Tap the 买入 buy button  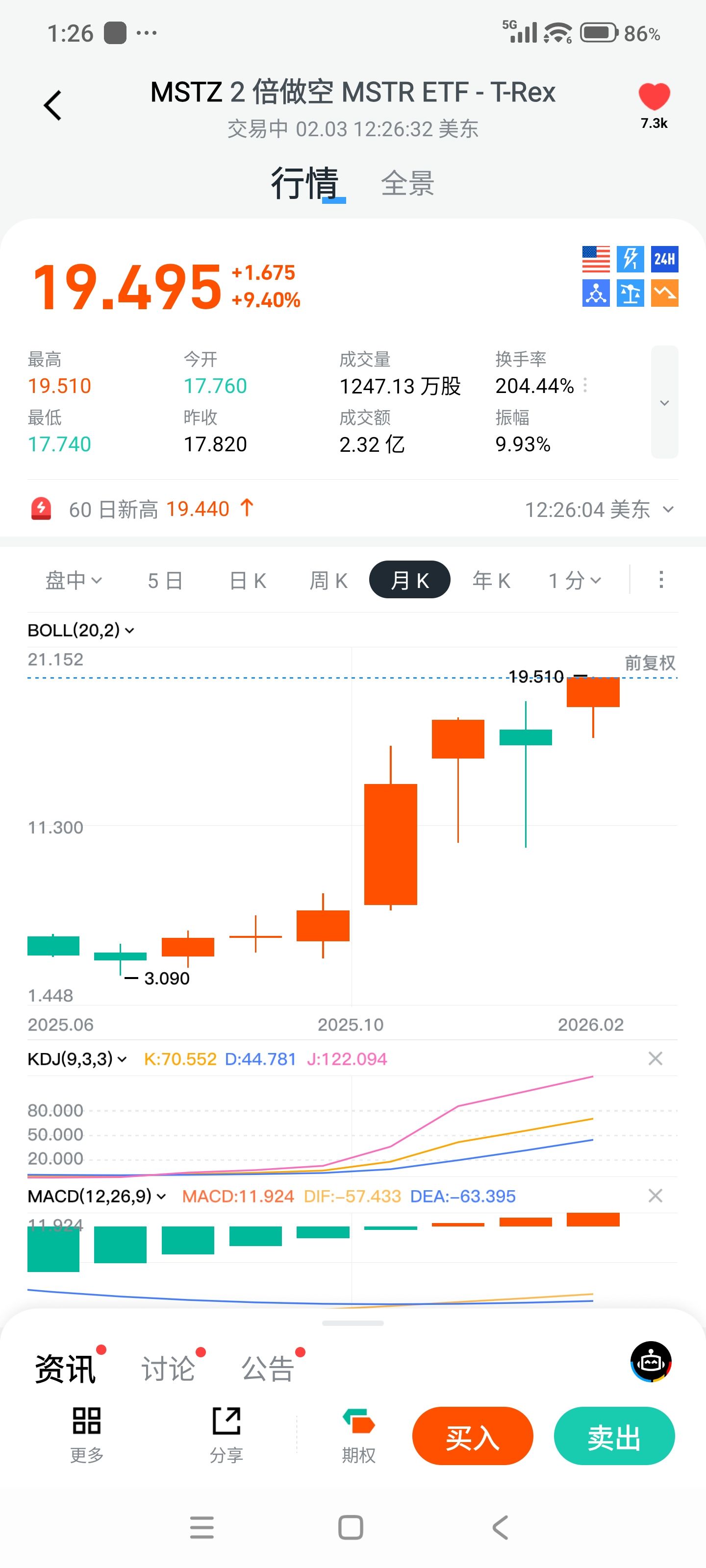(472, 1437)
